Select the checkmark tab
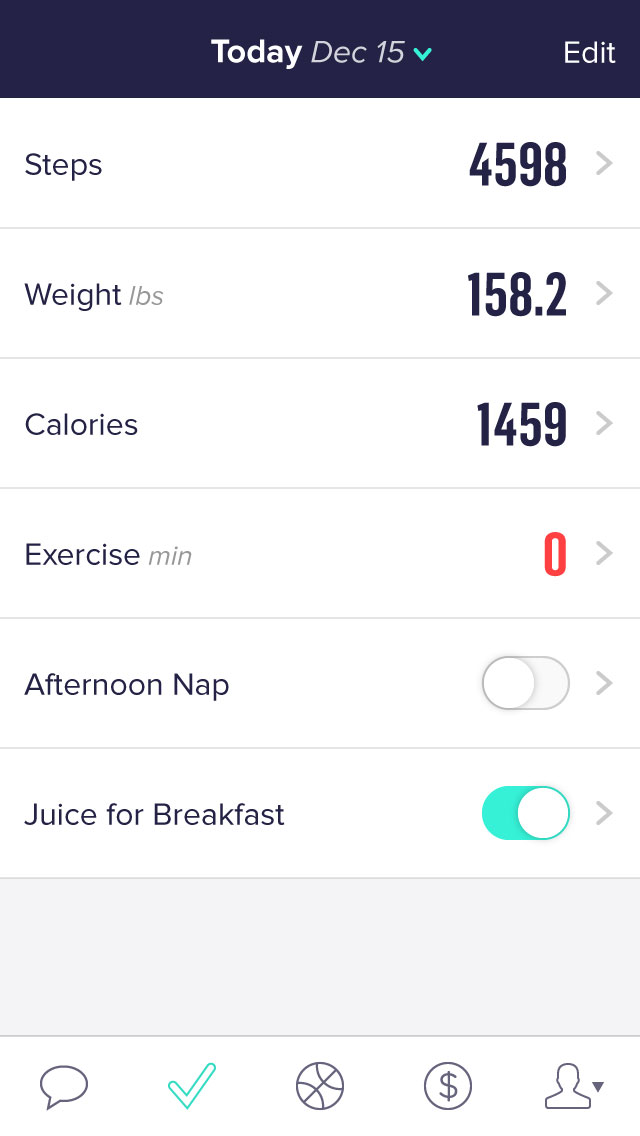This screenshot has height=1136, width=640. tap(192, 1085)
